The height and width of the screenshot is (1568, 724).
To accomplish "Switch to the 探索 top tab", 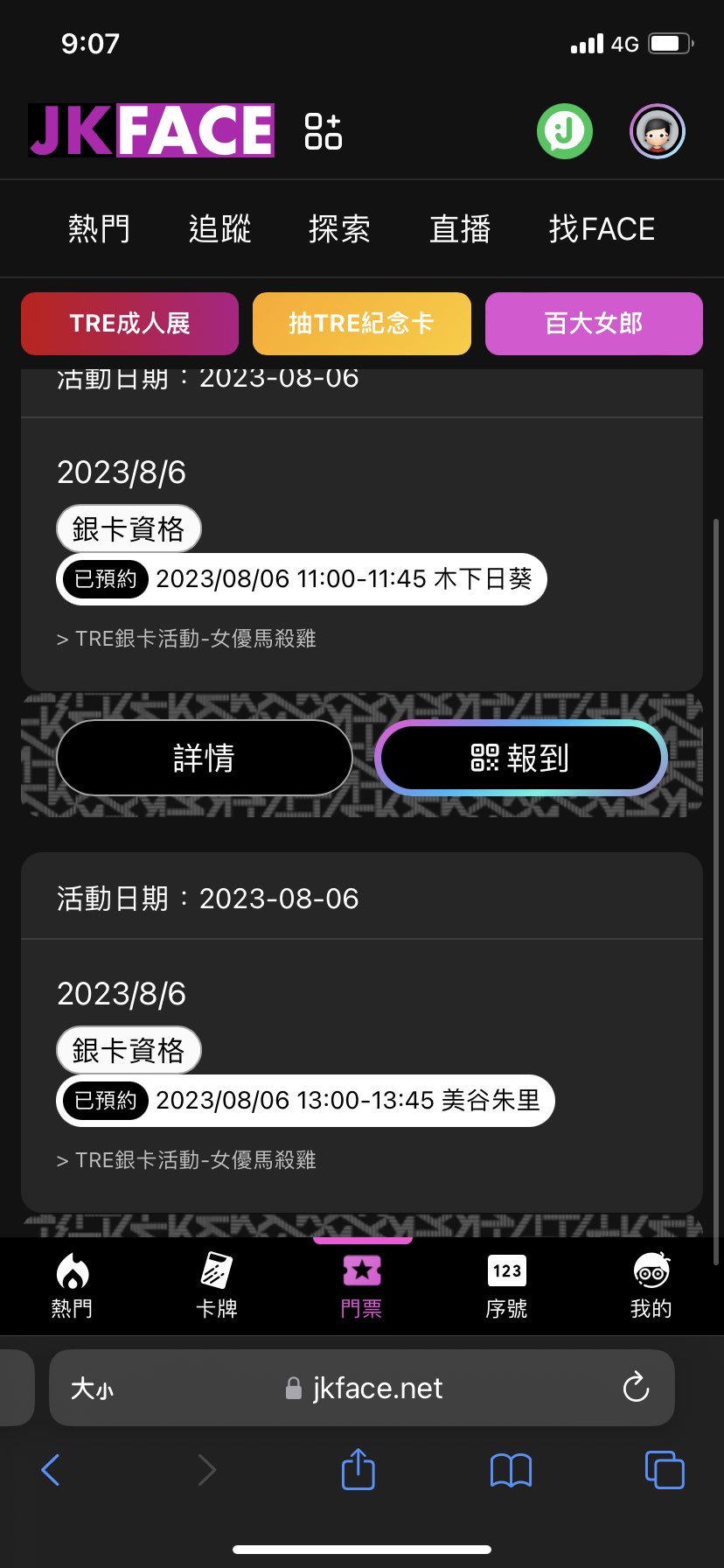I will (339, 229).
